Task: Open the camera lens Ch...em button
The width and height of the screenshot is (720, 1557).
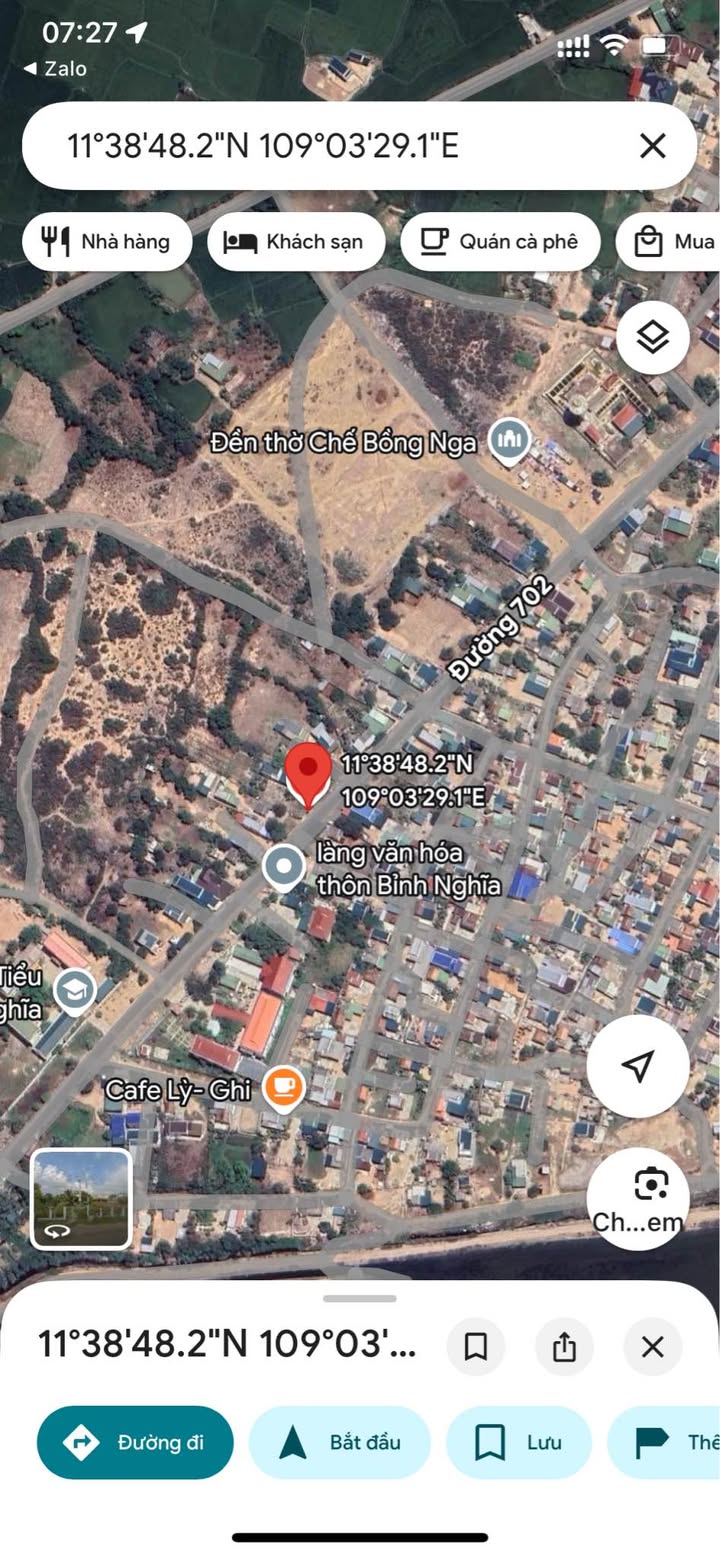Action: click(x=638, y=1198)
